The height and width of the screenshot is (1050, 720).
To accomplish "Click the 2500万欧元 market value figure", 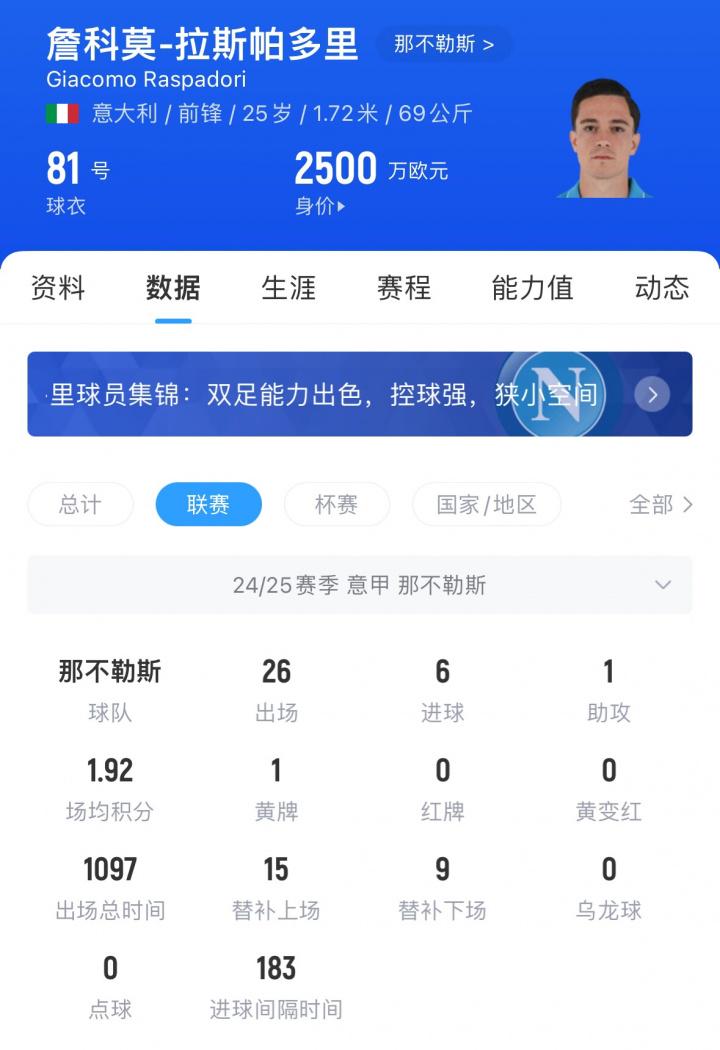I will click(x=338, y=167).
